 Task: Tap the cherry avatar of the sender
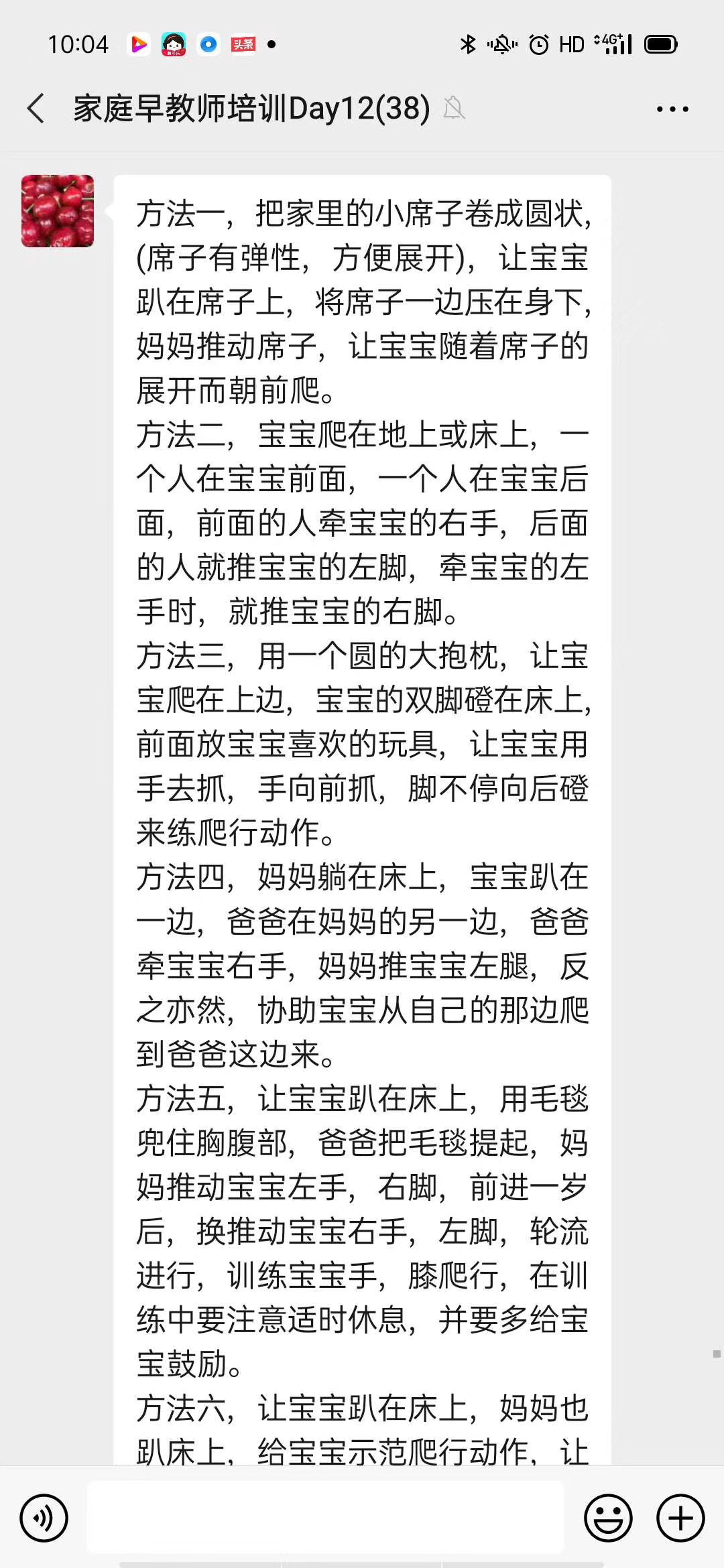58,211
